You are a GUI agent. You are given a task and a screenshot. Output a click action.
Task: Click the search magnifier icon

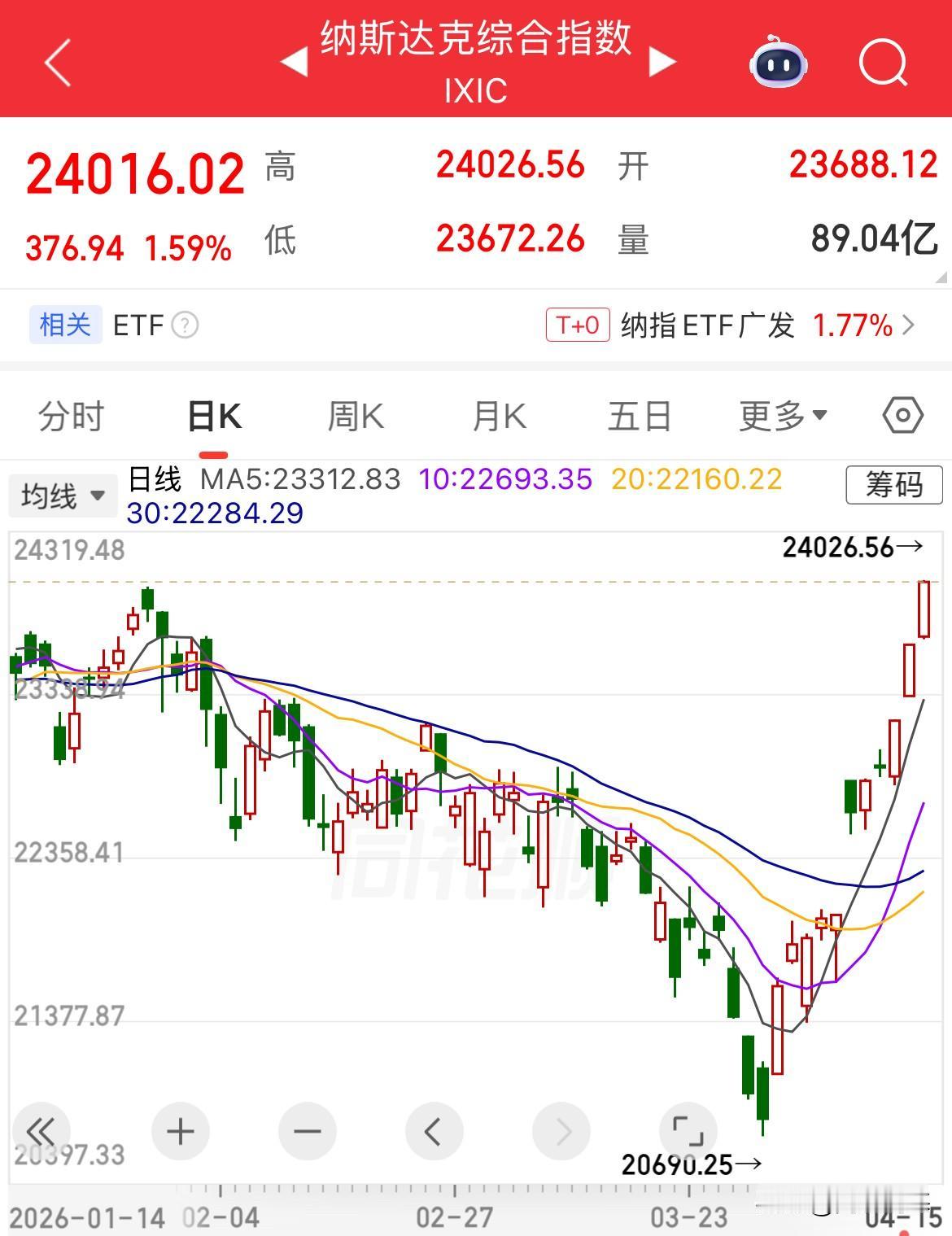(x=884, y=62)
